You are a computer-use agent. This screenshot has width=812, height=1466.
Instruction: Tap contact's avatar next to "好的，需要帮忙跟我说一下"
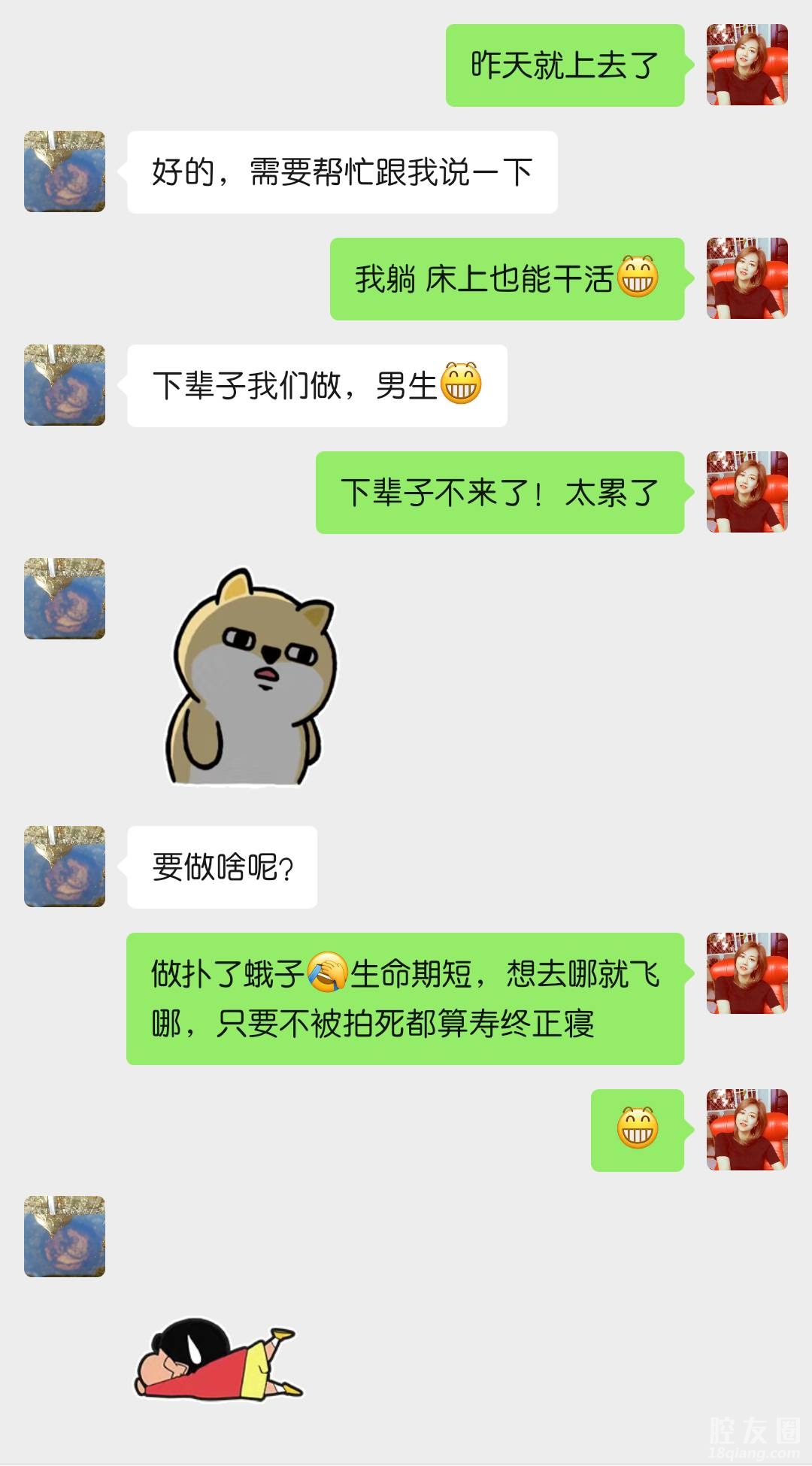pos(65,171)
